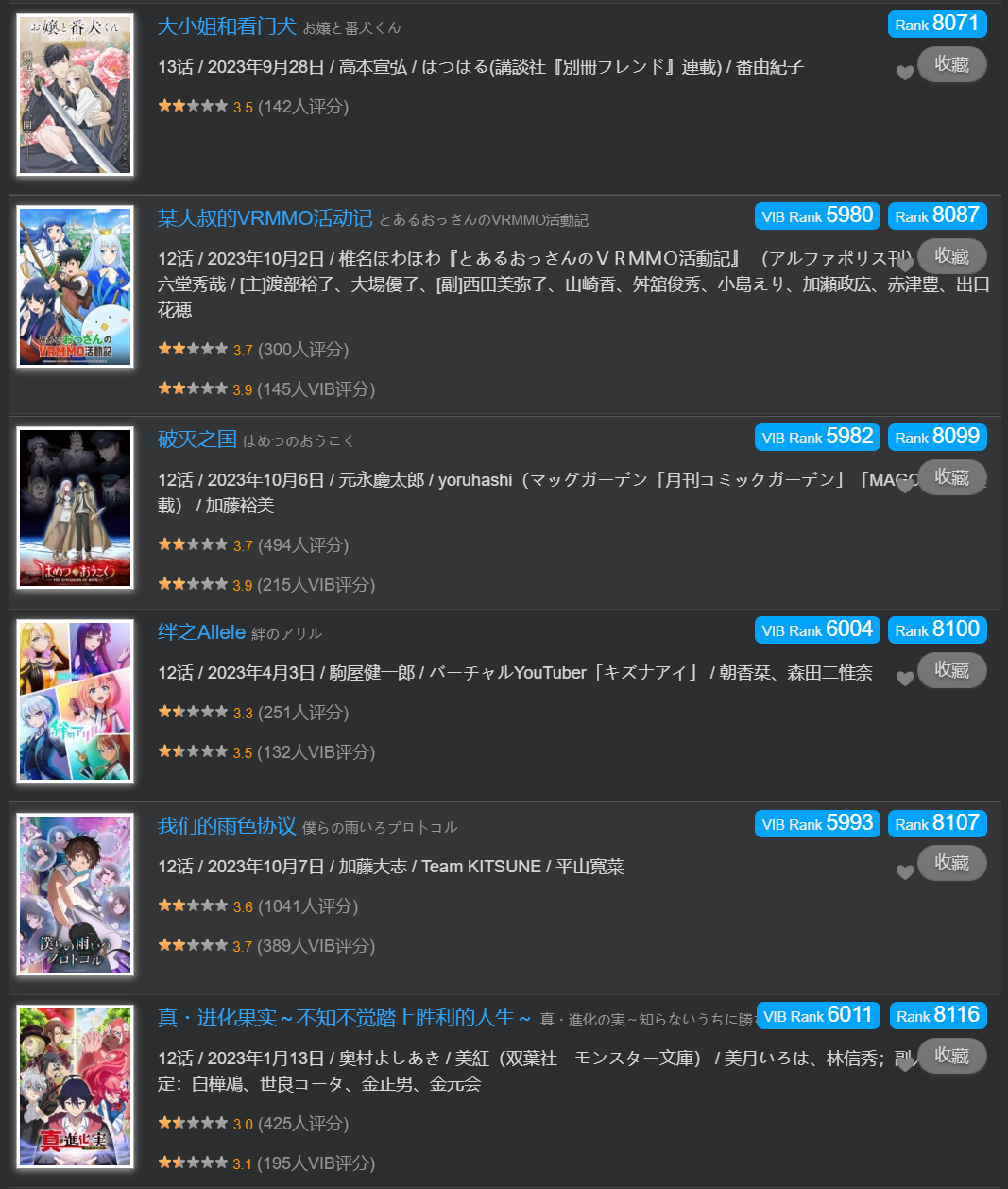
Task: Open the 大小姐和看门犬 title link
Action: pyautogui.click(x=227, y=26)
